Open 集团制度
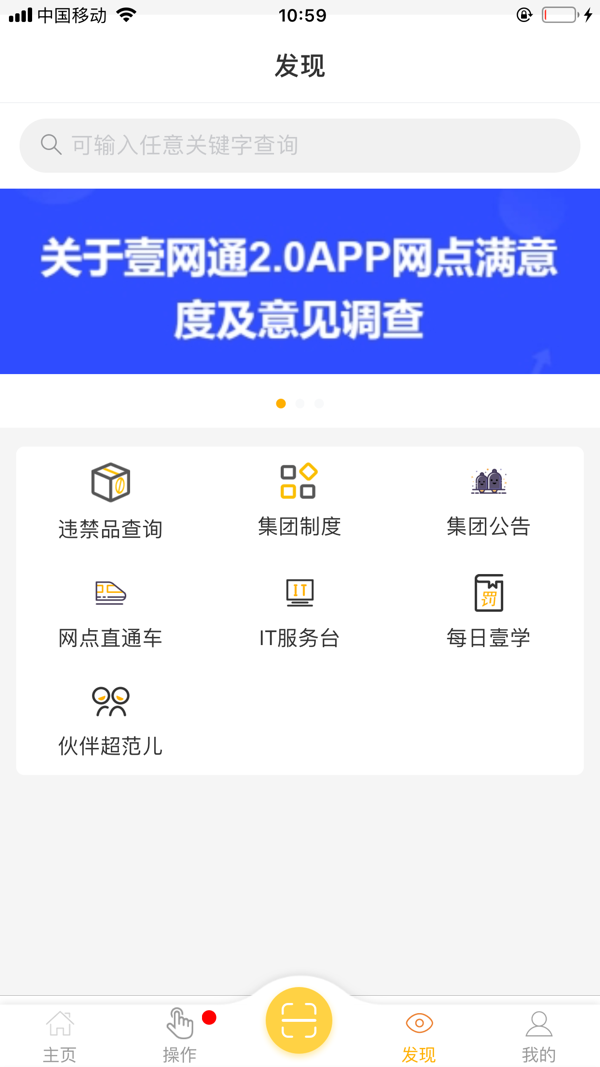 point(299,499)
